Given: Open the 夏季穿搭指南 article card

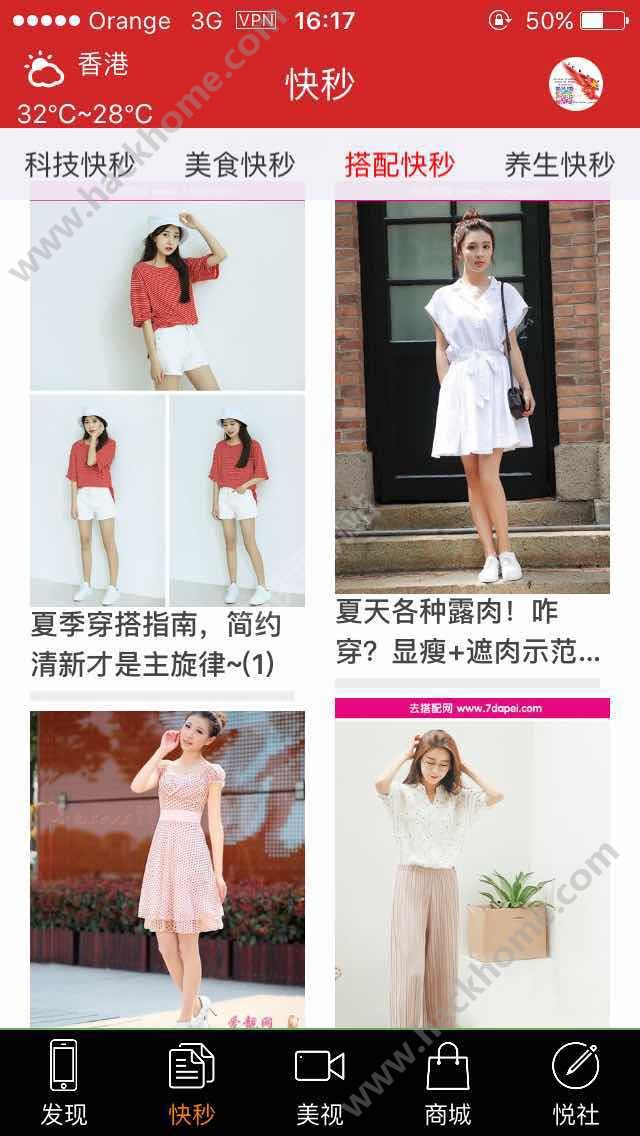Looking at the screenshot, I should click(167, 430).
